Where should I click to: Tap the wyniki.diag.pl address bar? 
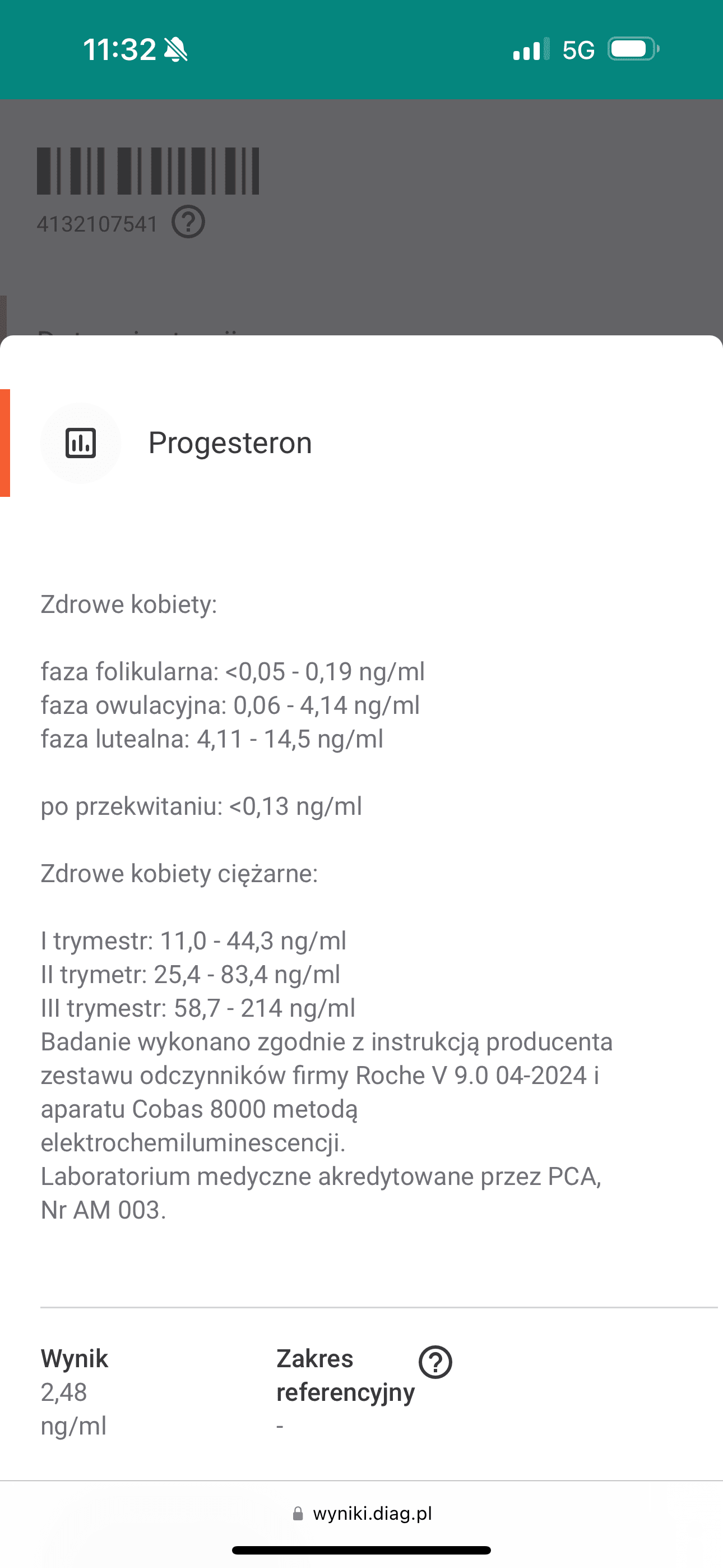click(x=361, y=1513)
